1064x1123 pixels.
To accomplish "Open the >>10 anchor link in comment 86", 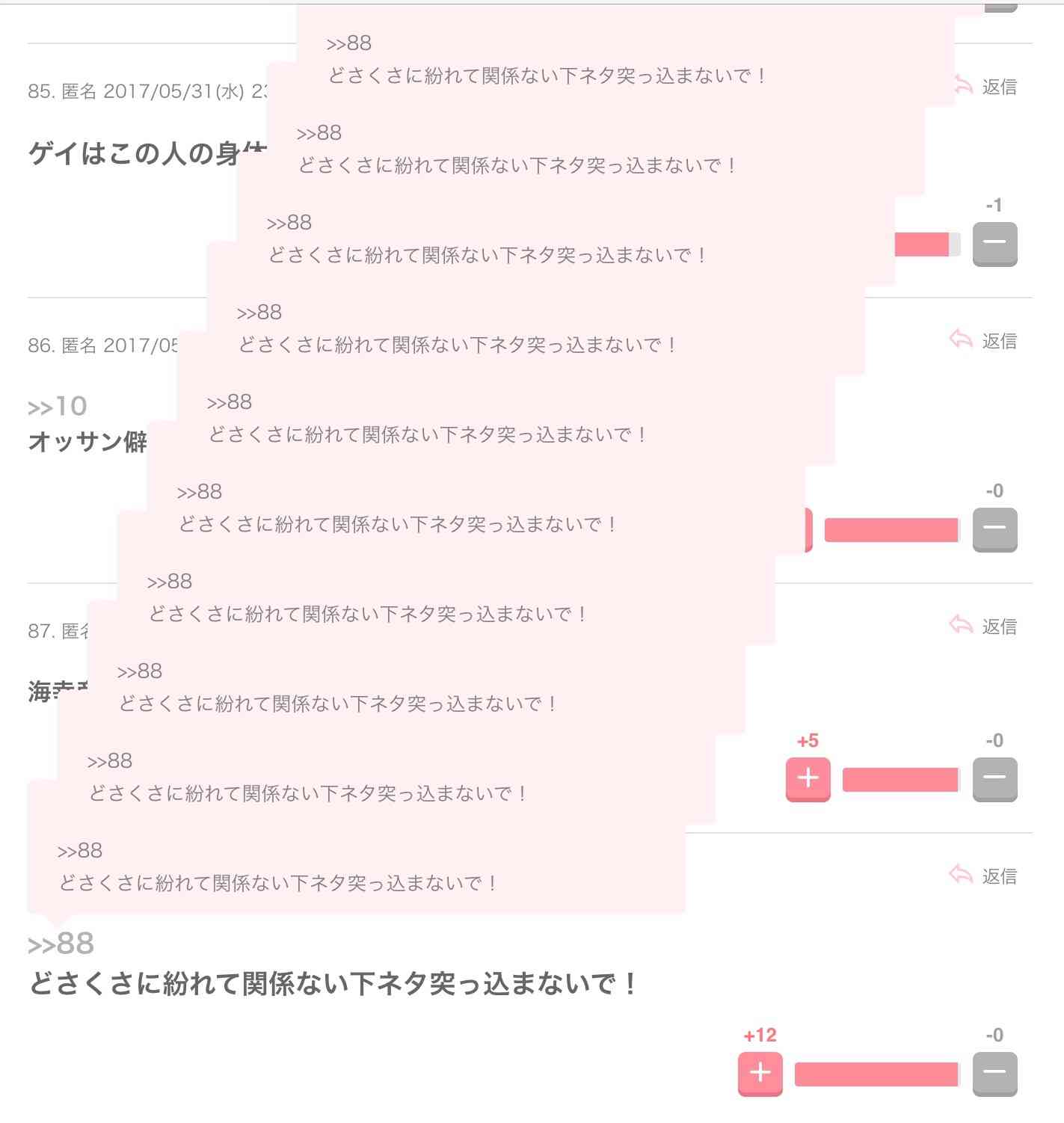I will (x=56, y=406).
